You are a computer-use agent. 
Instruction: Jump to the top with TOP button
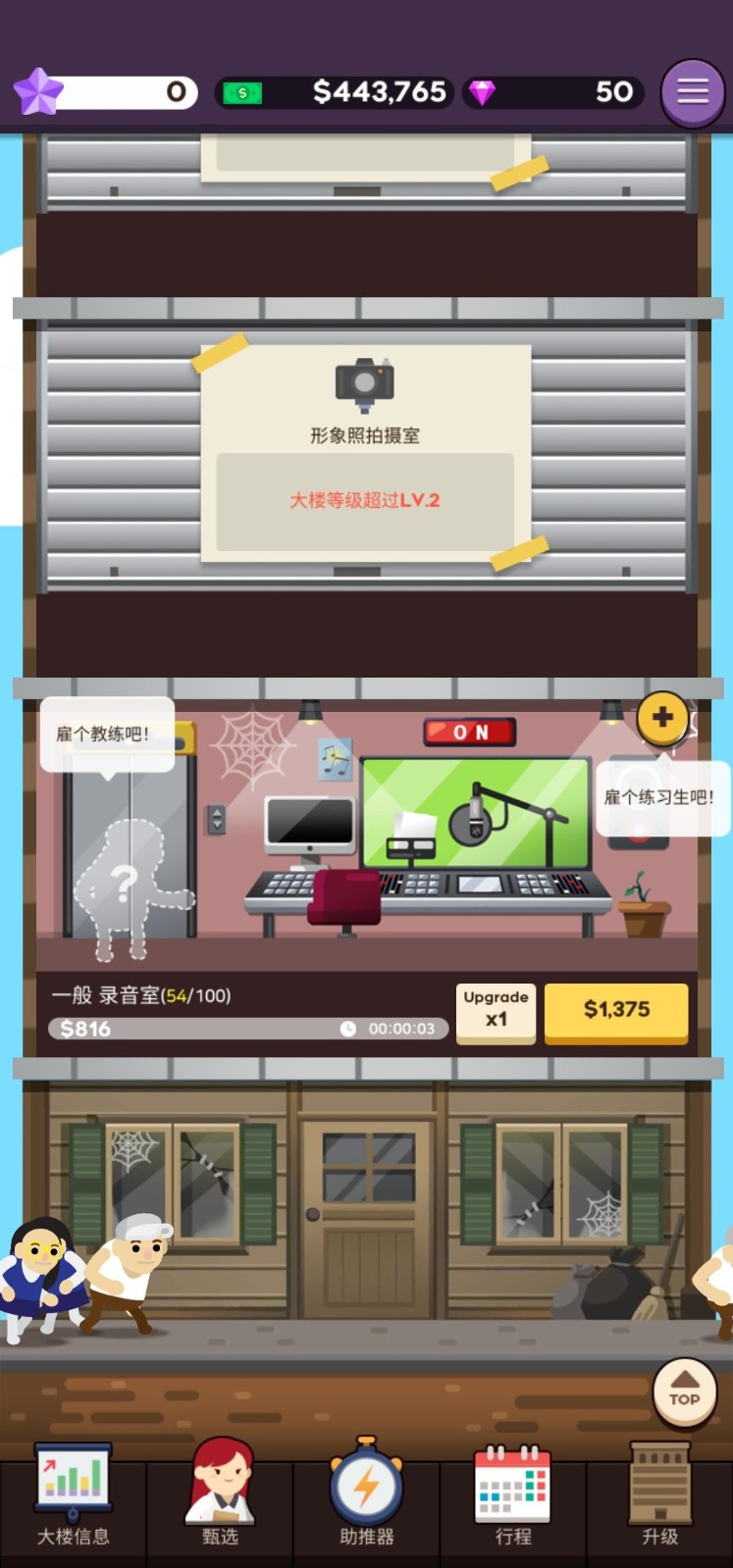pos(684,1391)
